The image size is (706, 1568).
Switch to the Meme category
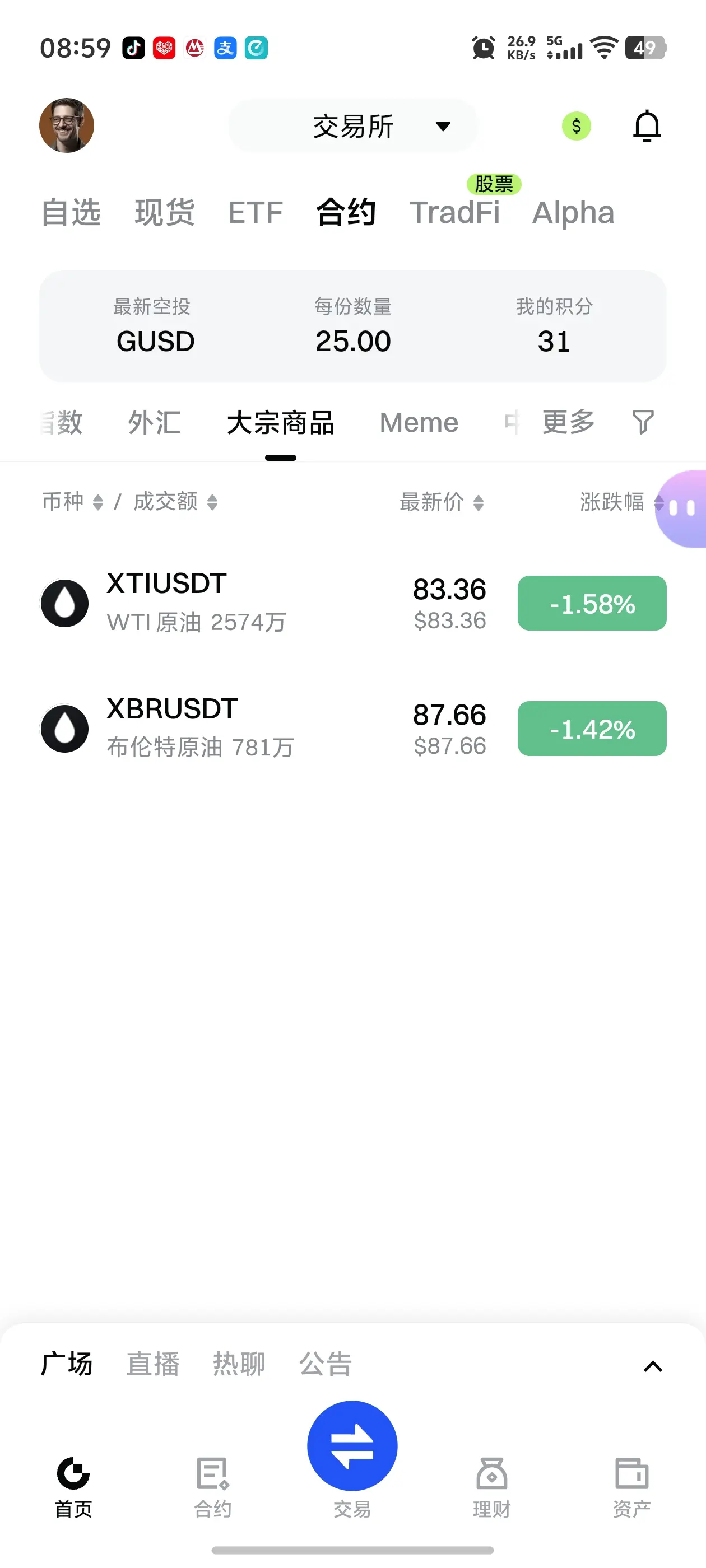(x=419, y=422)
